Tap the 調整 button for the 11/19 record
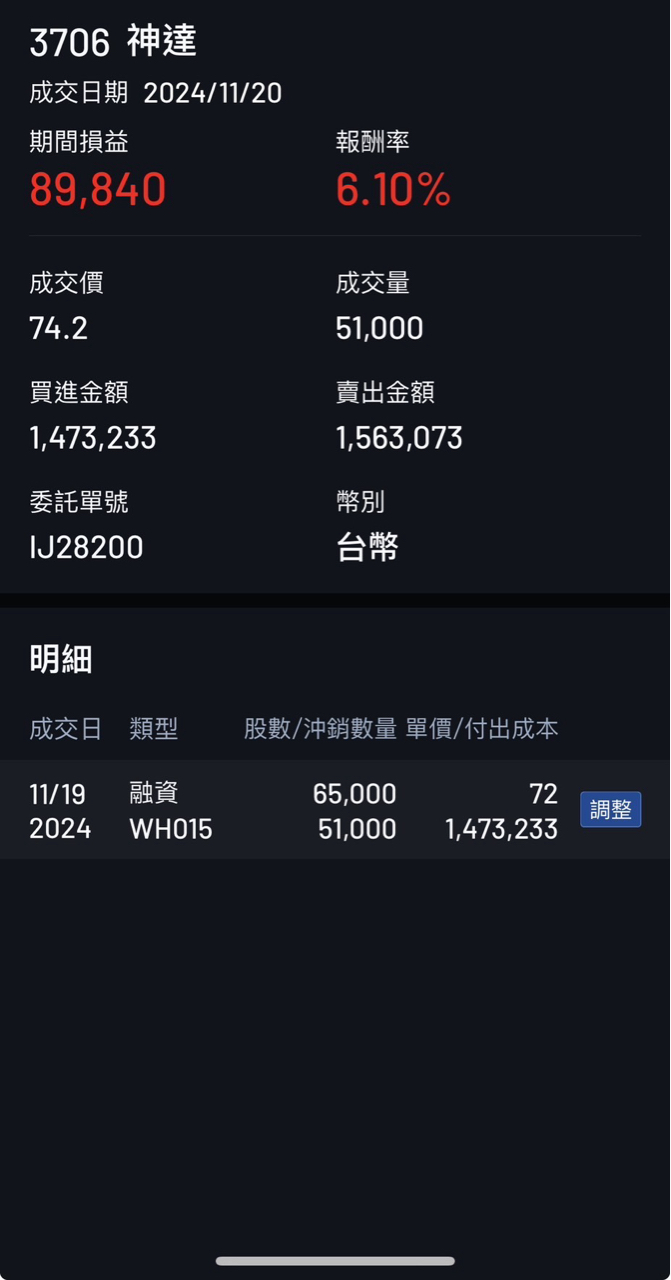The width and height of the screenshot is (671, 1280). [610, 809]
